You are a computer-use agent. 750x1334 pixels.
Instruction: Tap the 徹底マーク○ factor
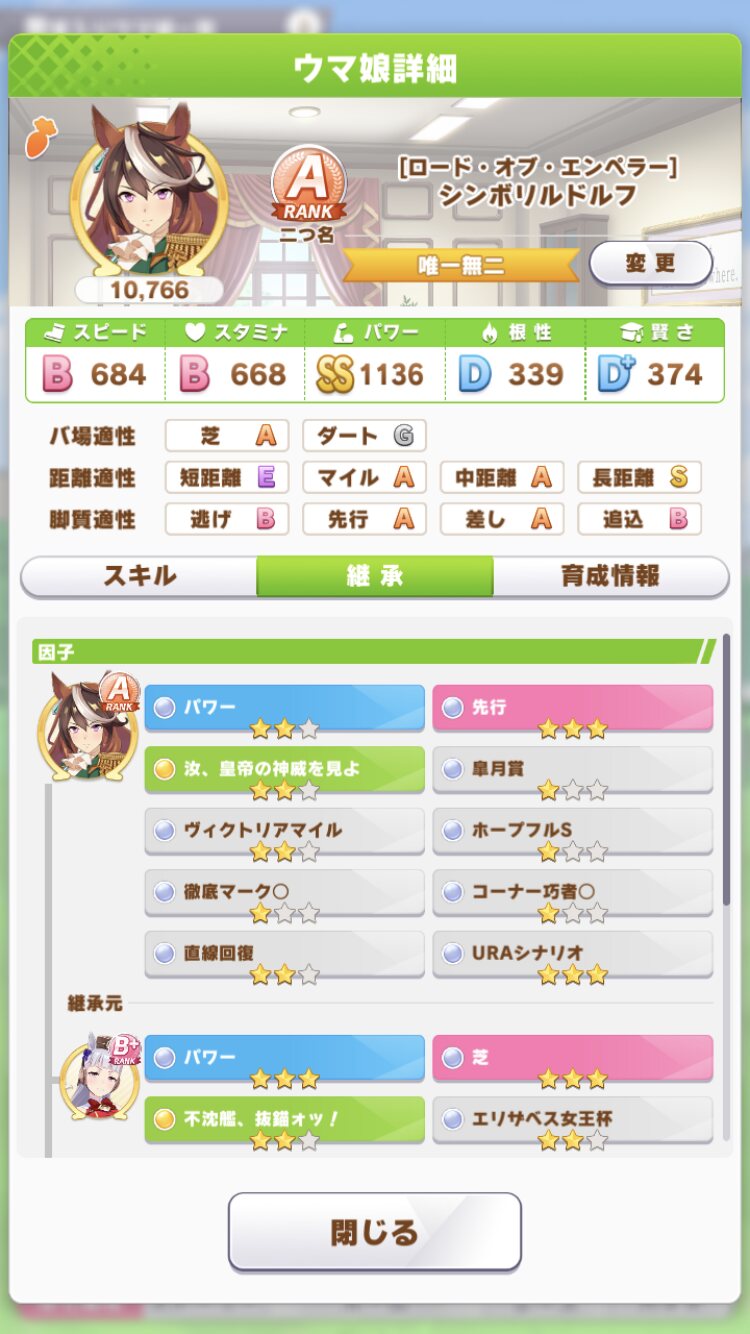pos(284,891)
